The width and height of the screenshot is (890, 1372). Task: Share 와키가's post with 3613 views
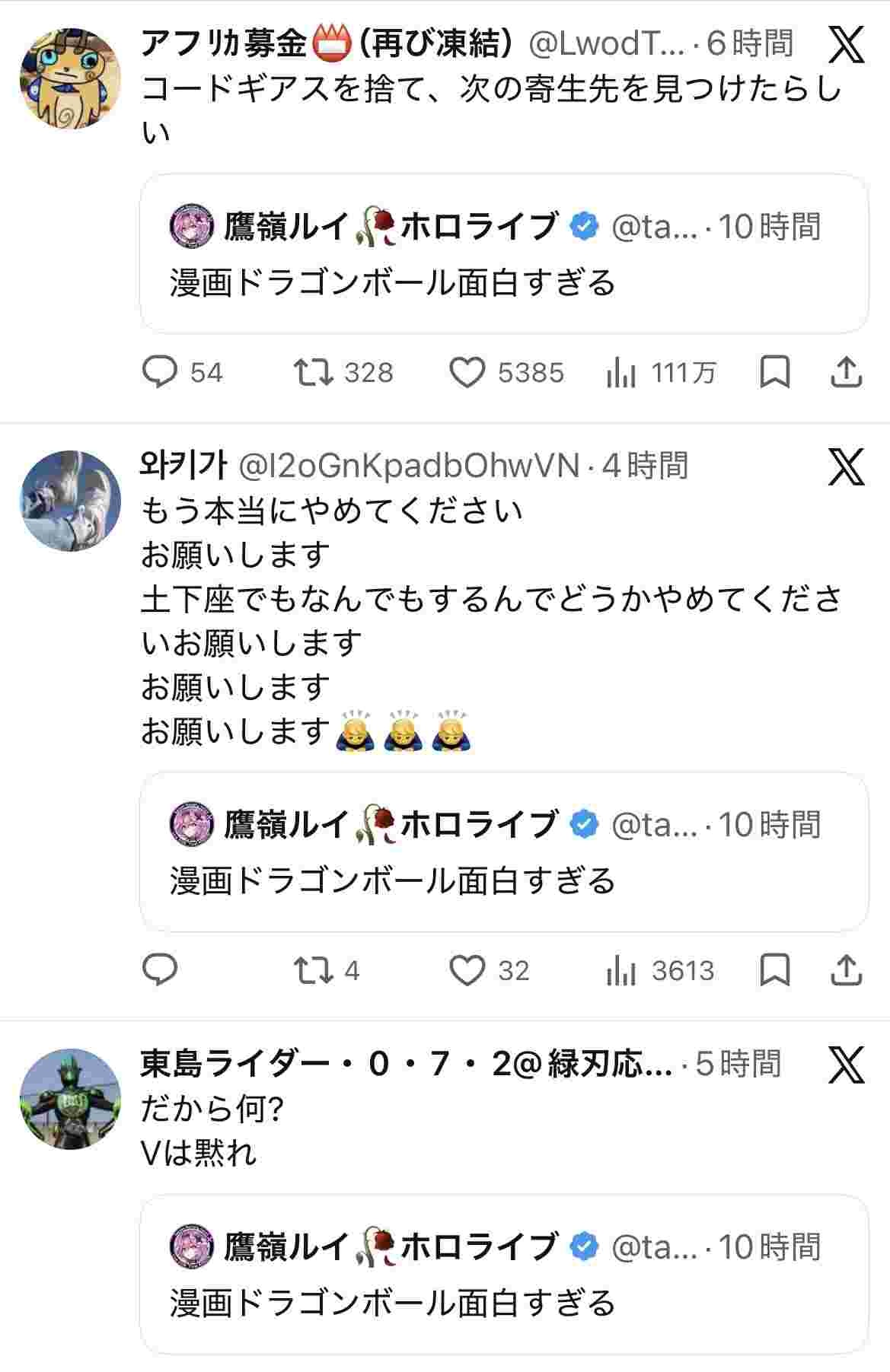click(846, 970)
